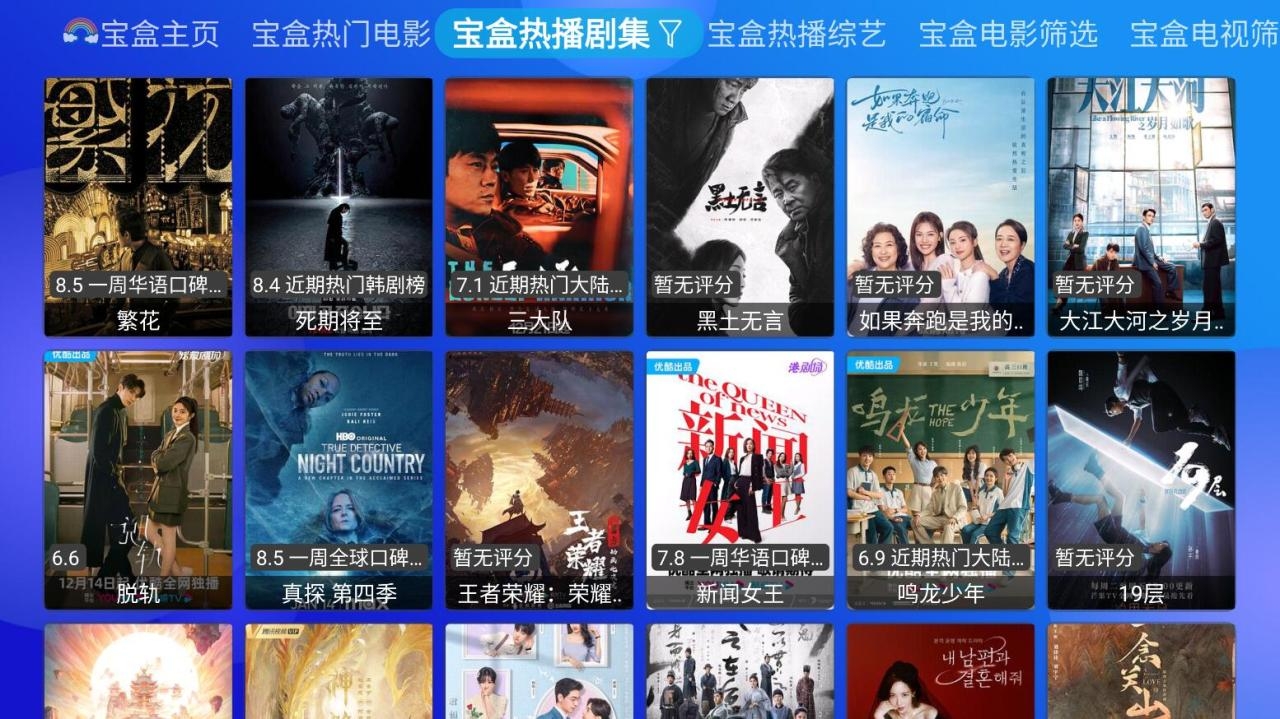
Task: Open 真探 第四季 Night Country
Action: pos(339,479)
